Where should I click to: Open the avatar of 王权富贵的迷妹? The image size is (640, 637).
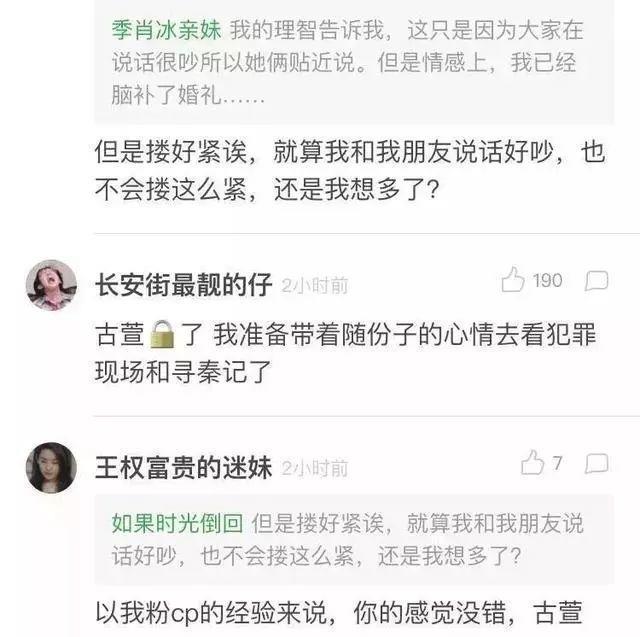point(51,467)
